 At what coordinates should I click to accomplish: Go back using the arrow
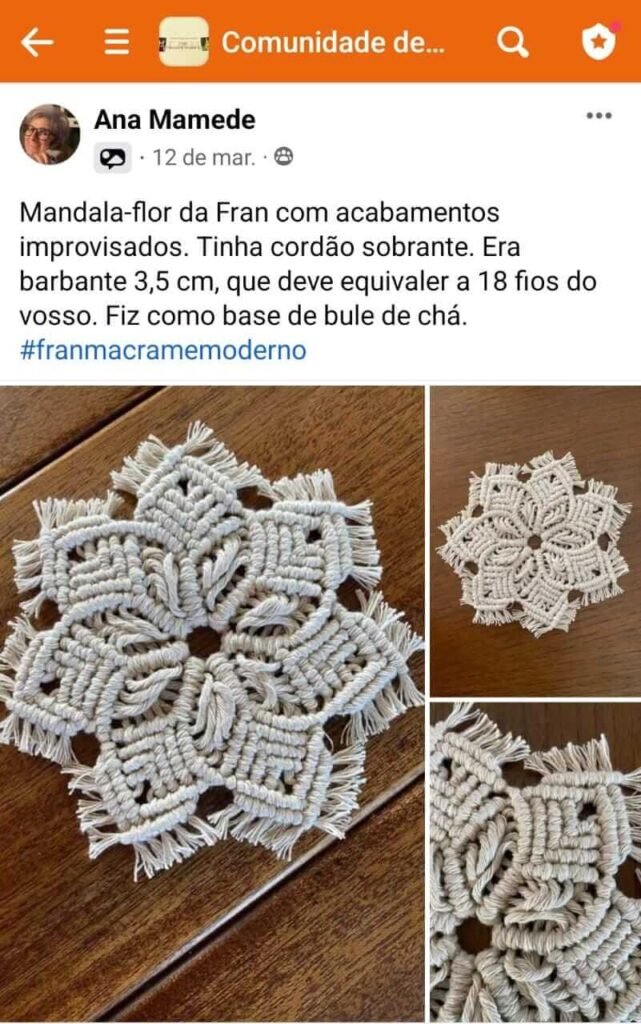coord(37,42)
